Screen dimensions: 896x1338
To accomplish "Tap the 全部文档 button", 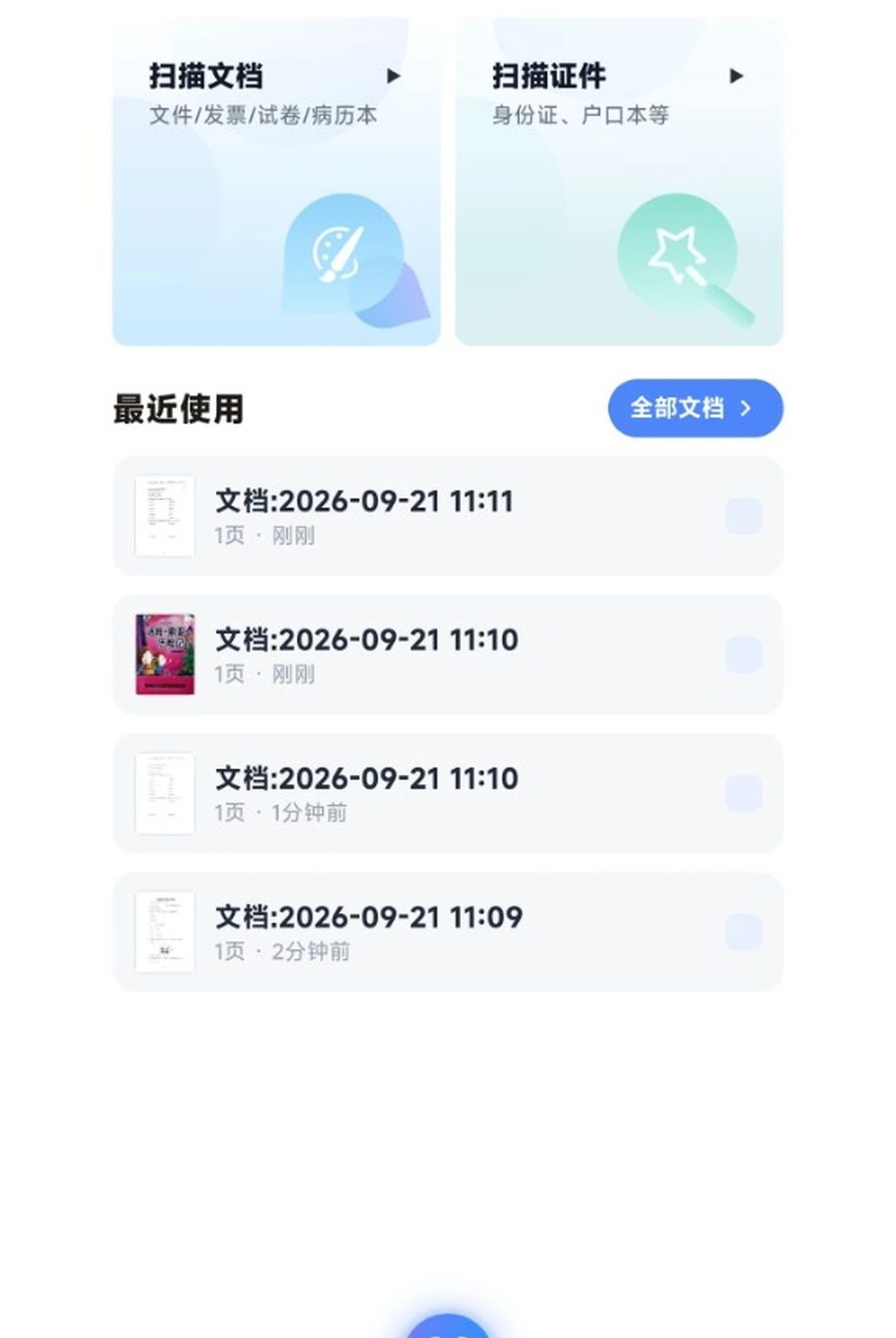I will [x=695, y=408].
